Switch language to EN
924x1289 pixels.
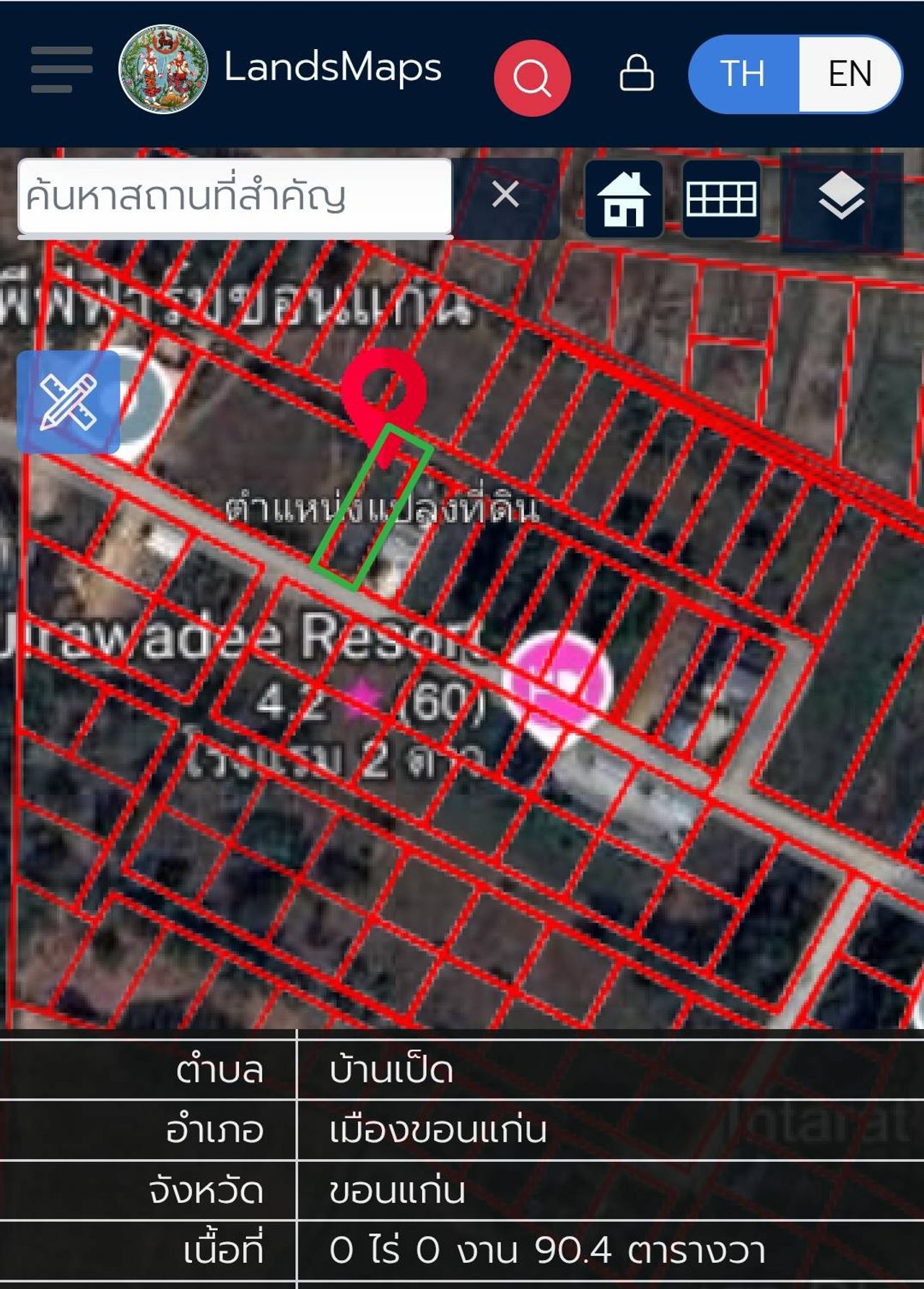point(850,74)
